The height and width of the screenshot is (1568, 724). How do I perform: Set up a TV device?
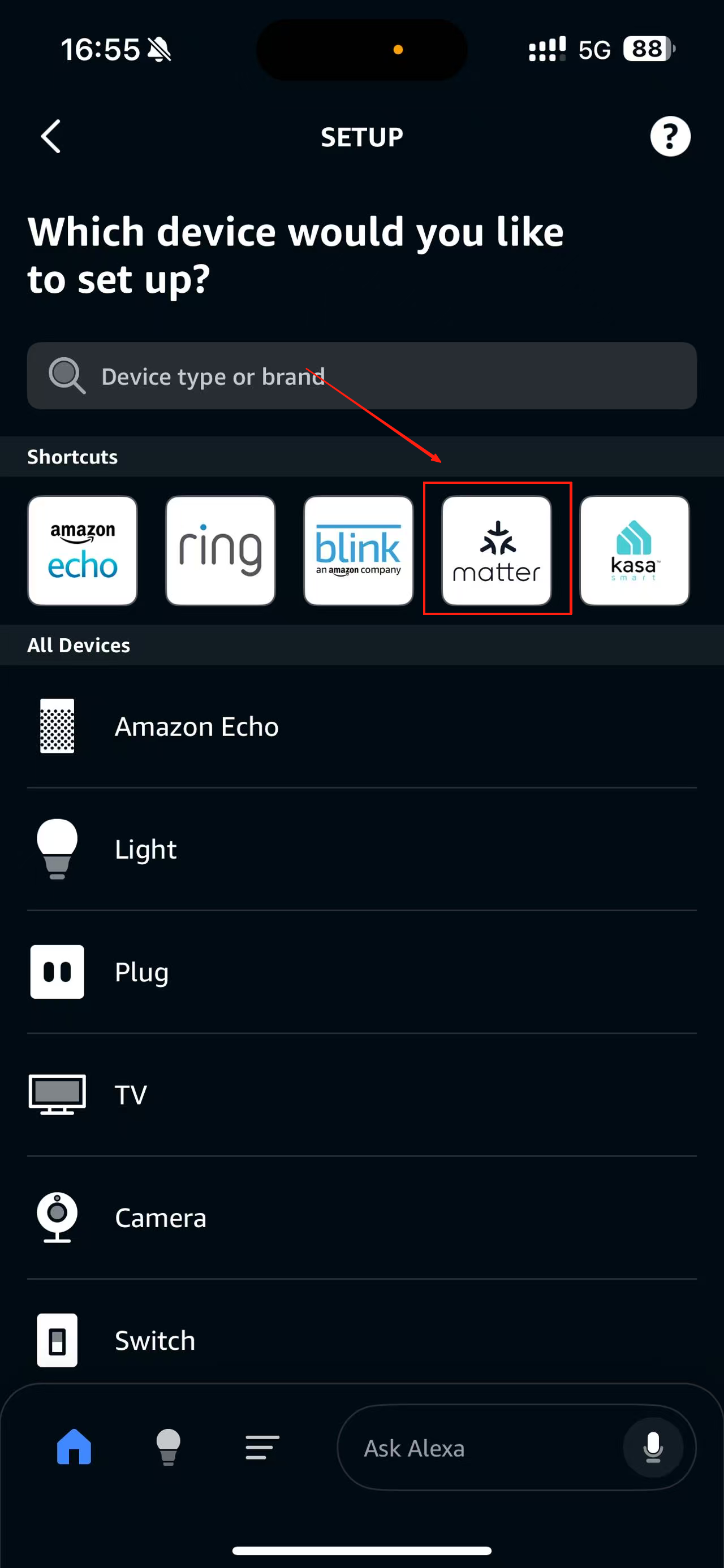pyautogui.click(x=131, y=1095)
